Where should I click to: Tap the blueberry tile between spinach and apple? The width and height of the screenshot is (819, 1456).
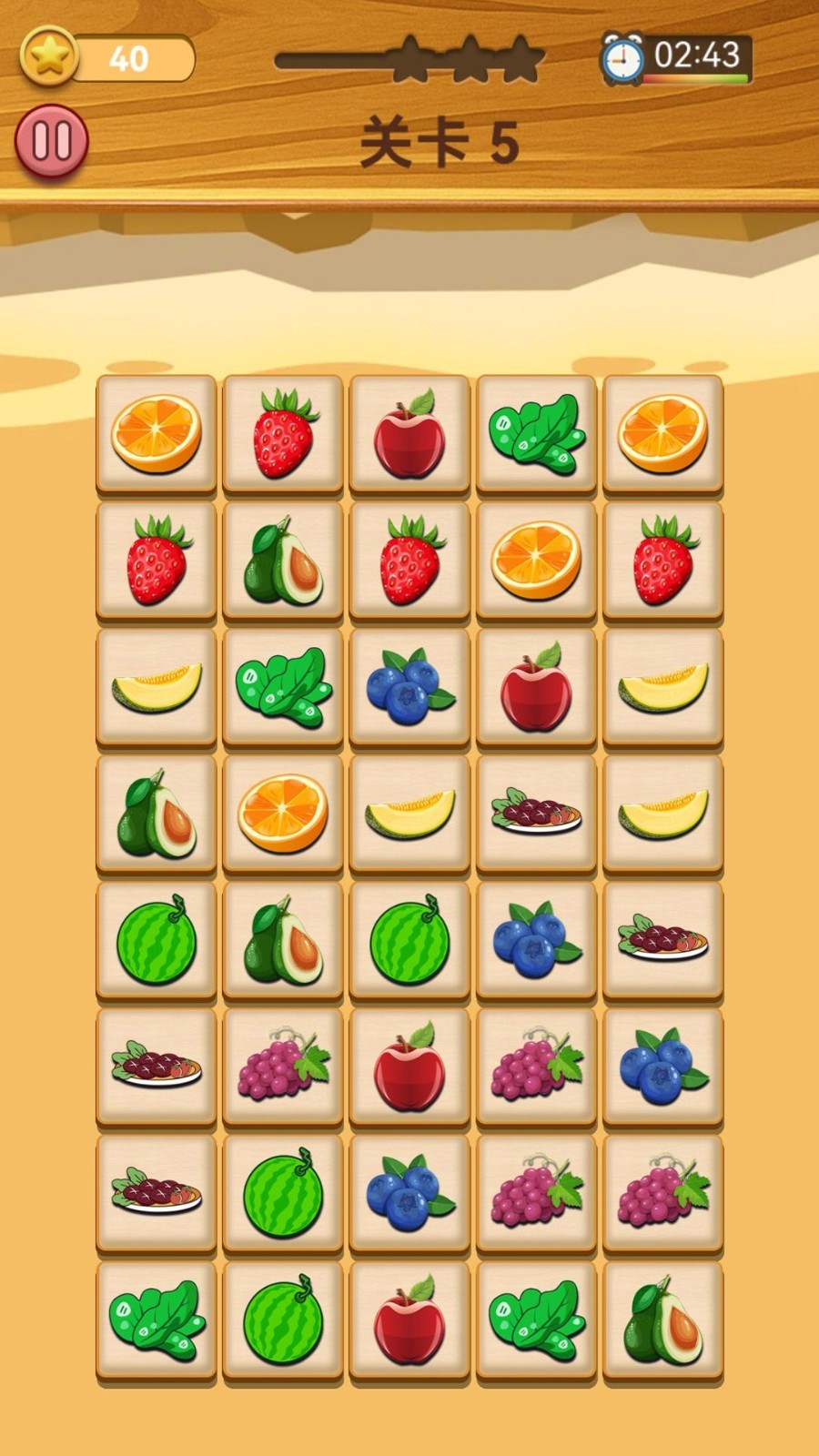[409, 686]
